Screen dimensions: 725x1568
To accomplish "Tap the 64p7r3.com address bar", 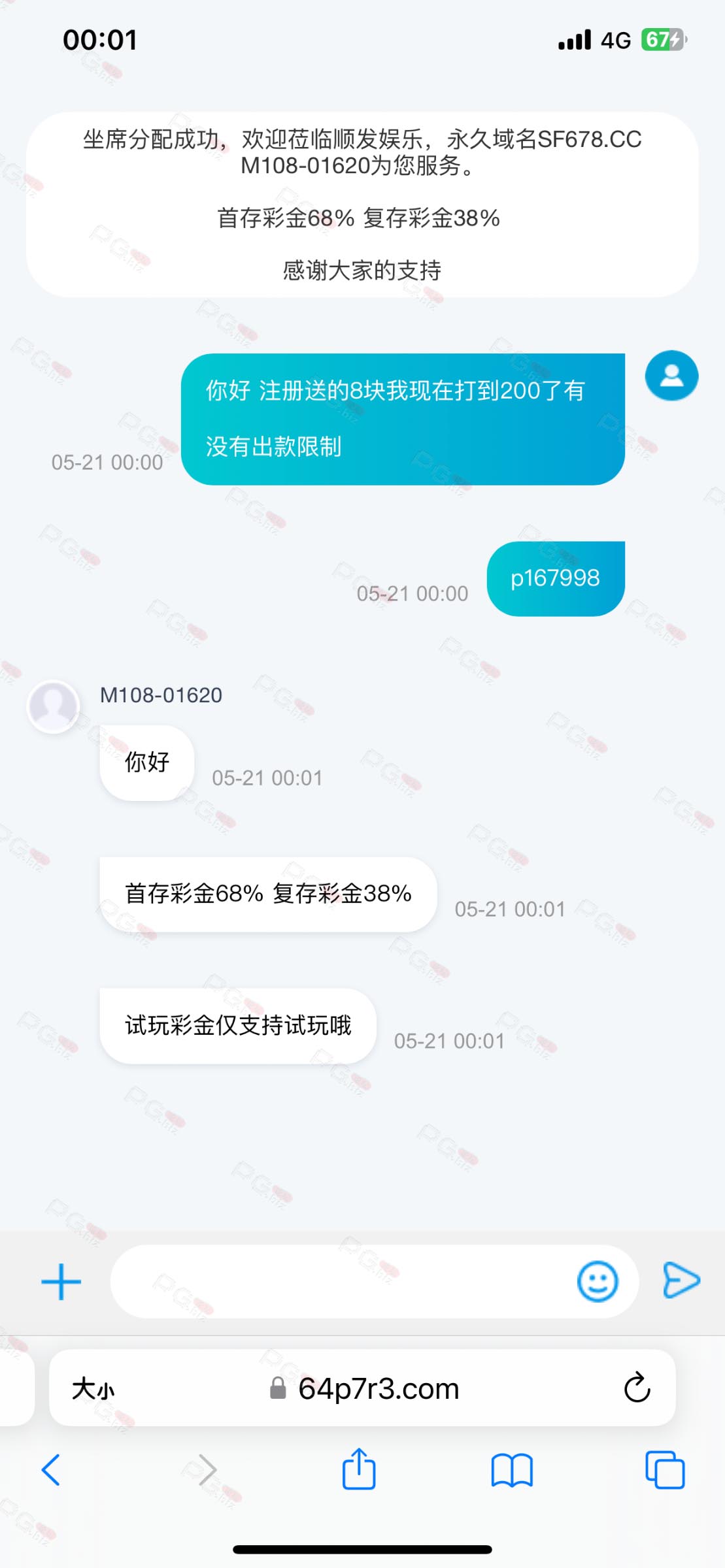I will pyautogui.click(x=378, y=1388).
